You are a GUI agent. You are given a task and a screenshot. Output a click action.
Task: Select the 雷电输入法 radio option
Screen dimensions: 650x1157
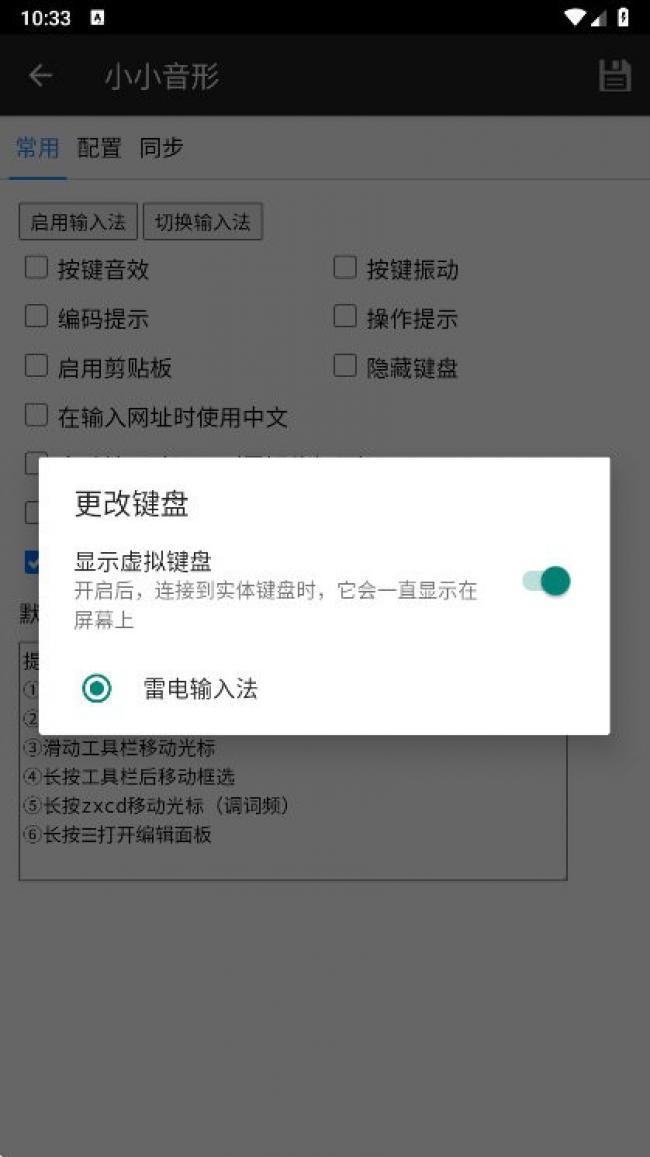pyautogui.click(x=97, y=688)
